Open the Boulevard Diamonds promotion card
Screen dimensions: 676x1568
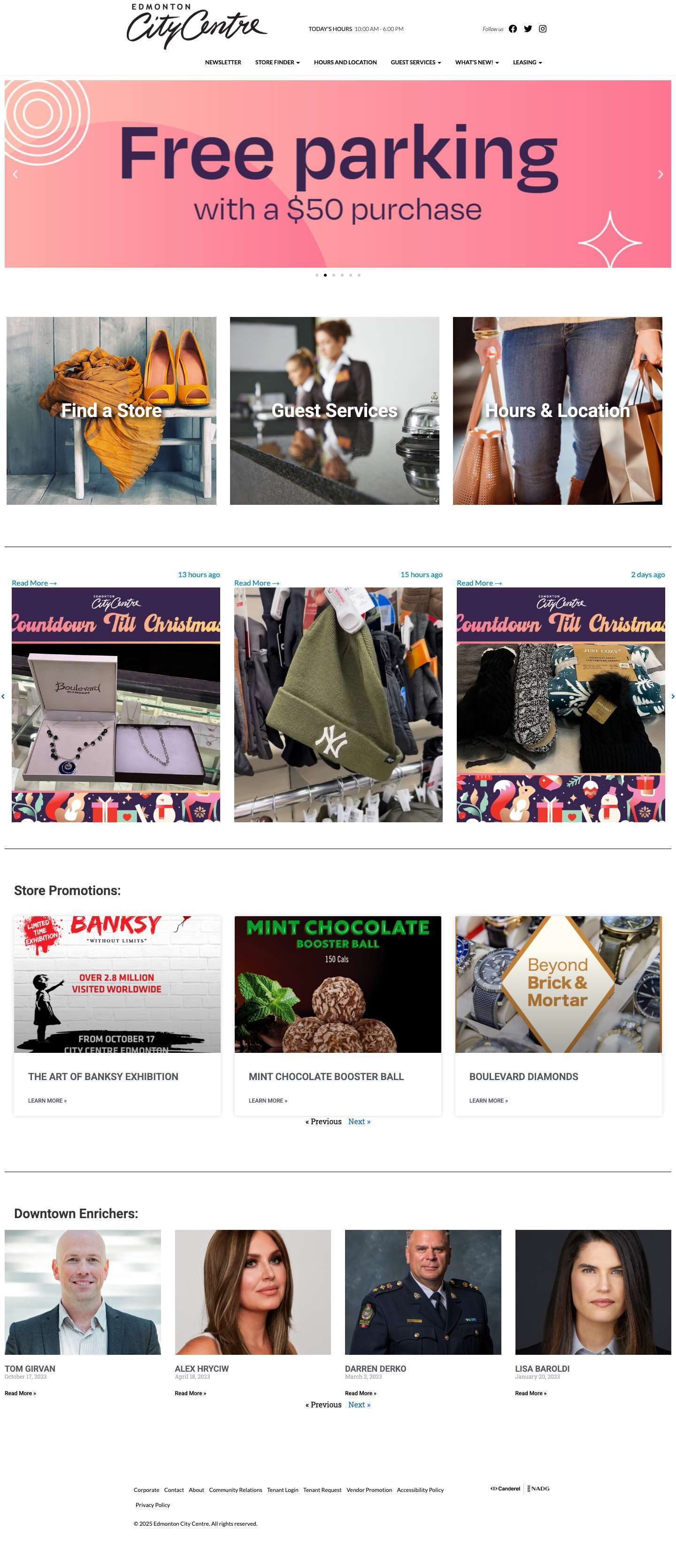523,1076
